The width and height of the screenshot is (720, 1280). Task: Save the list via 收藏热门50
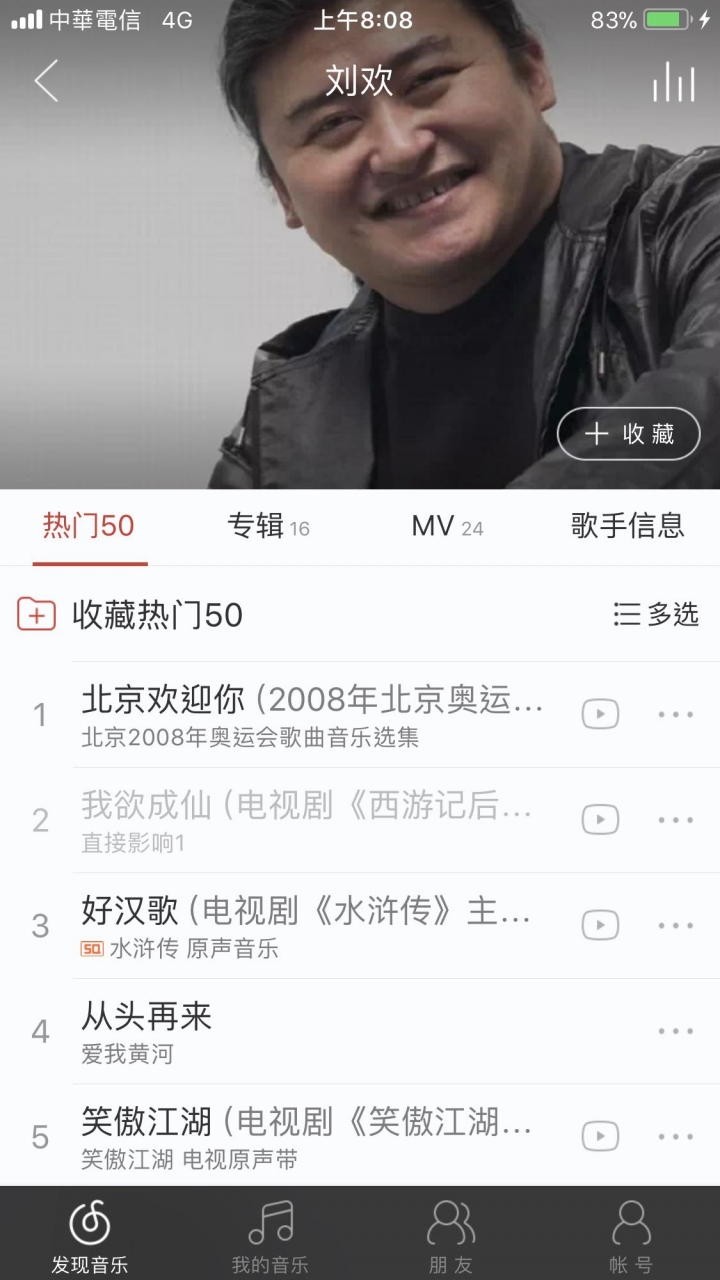(x=130, y=614)
